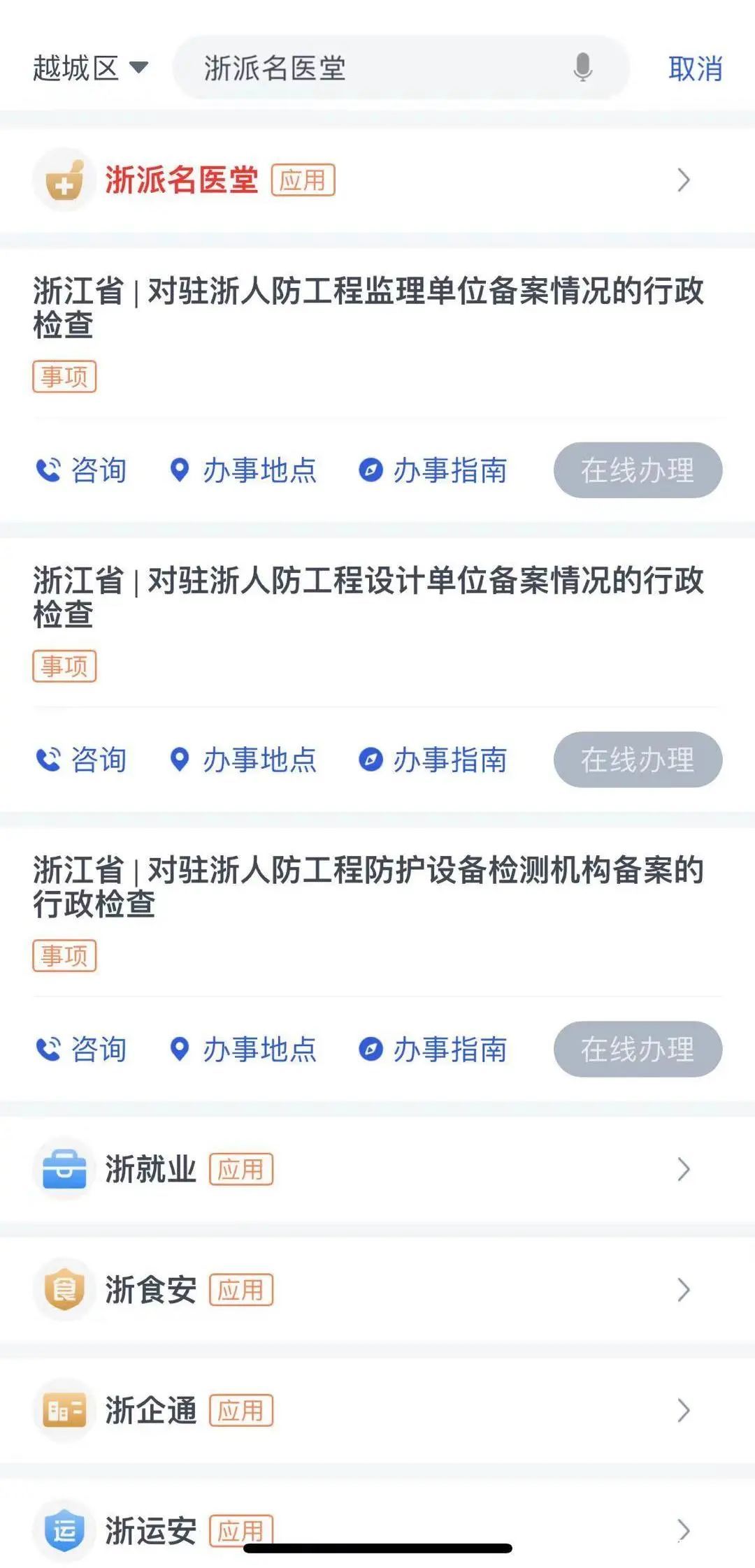This screenshot has height=1568, width=755.
Task: Open 办事指南 for 防护设备检测机构备案 item
Action: 433,1049
